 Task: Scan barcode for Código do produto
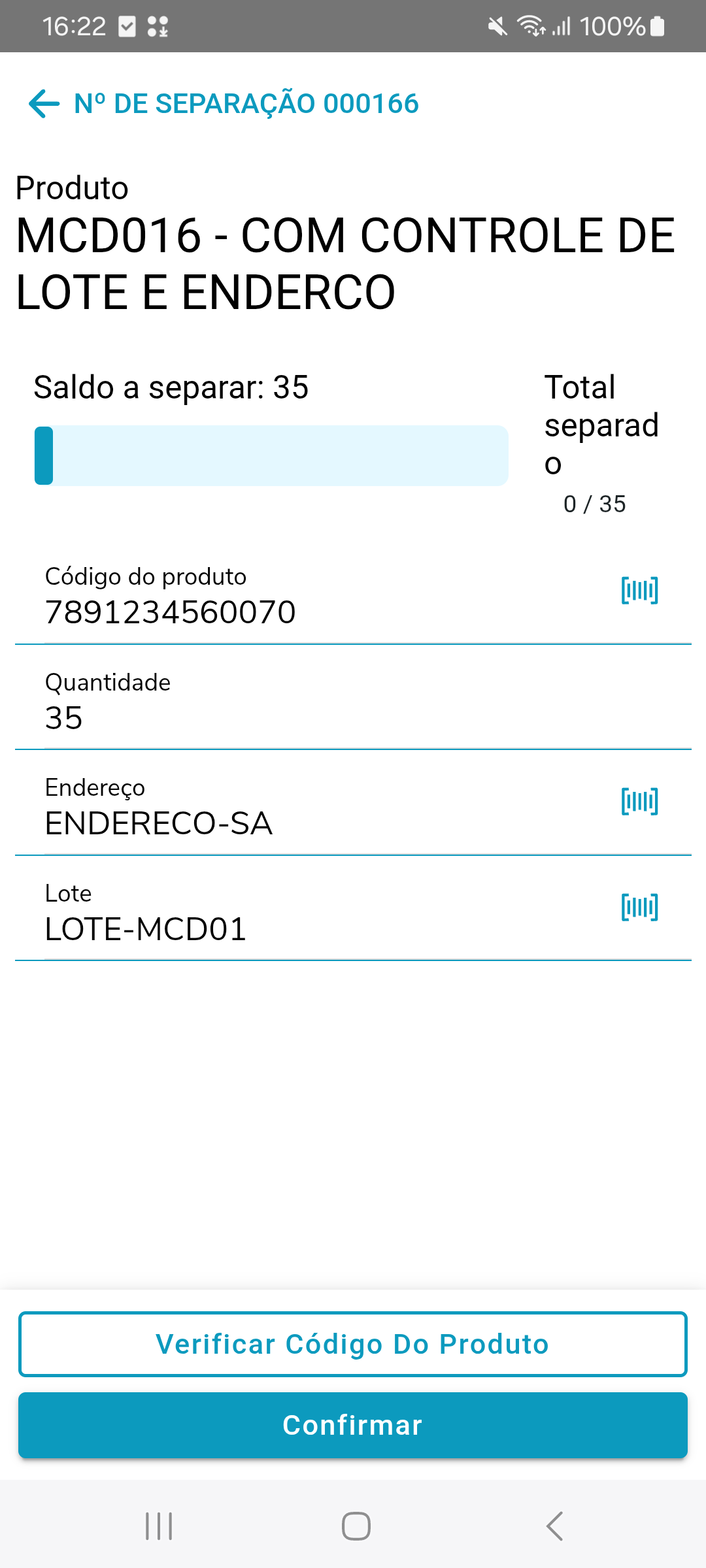(x=639, y=591)
